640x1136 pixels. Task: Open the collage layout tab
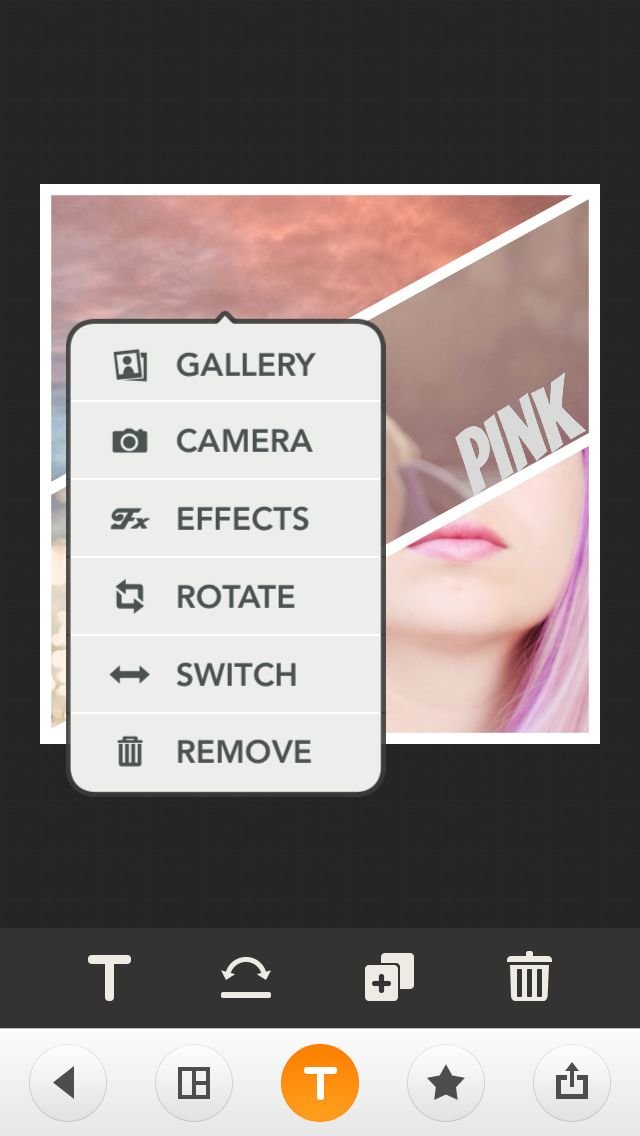(194, 1083)
